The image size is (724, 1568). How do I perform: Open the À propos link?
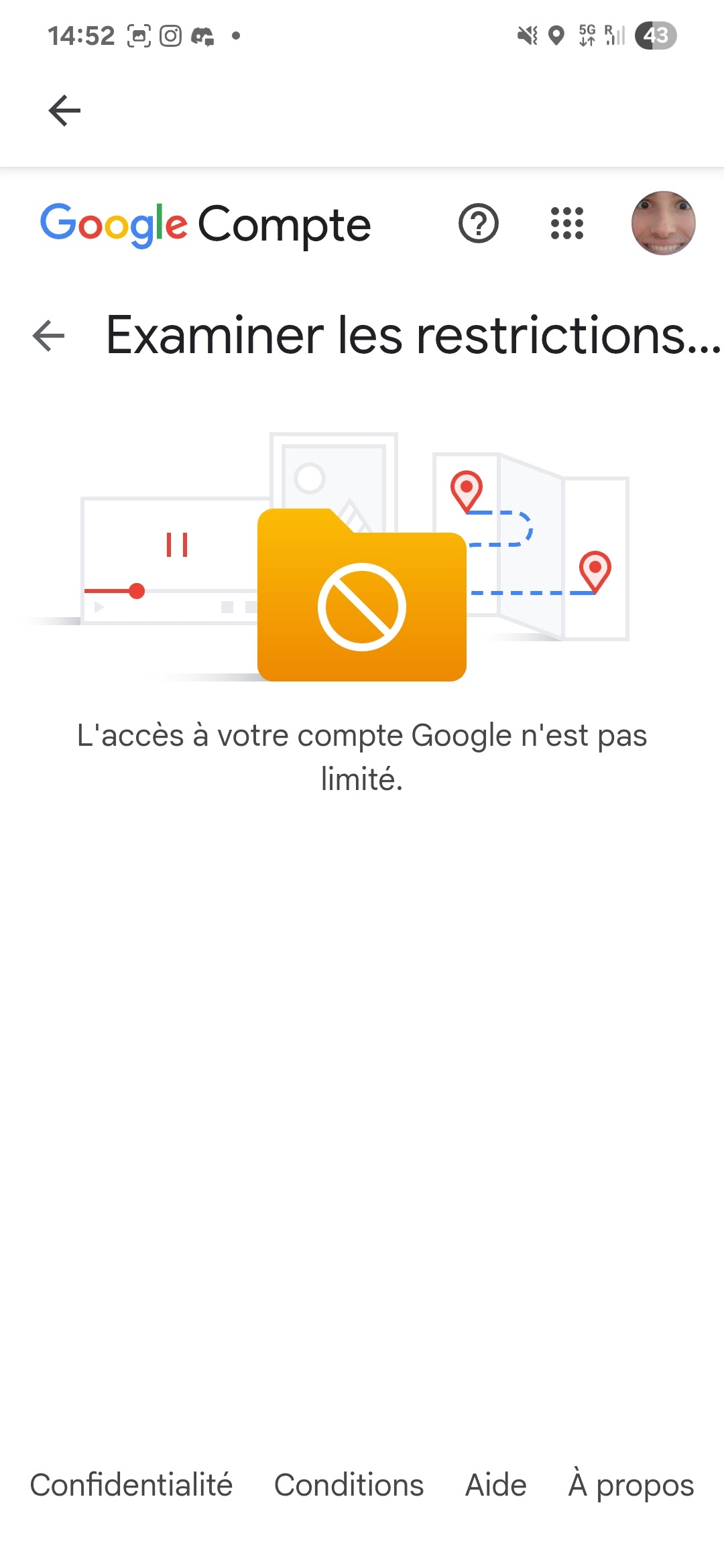point(631,1485)
